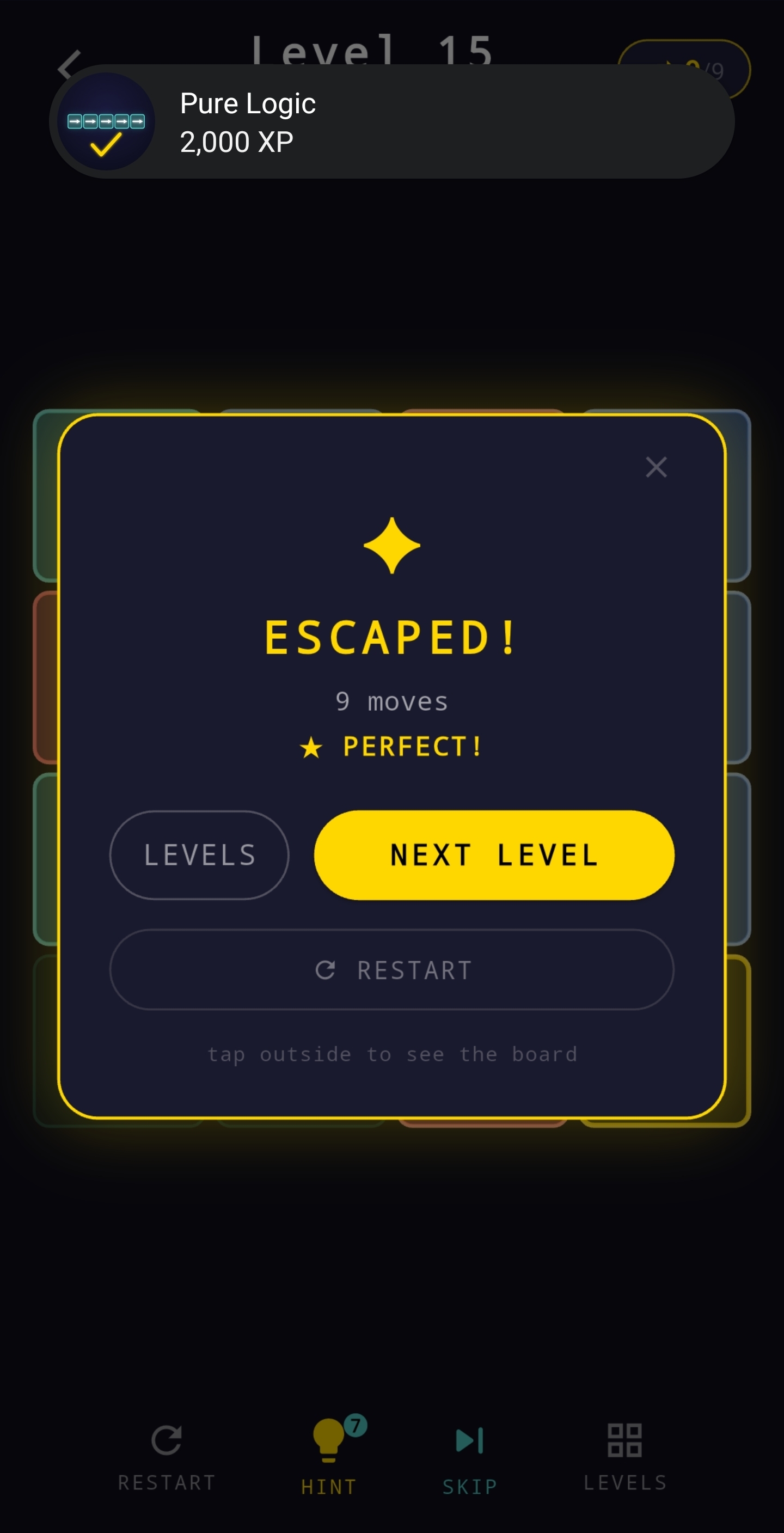The image size is (784, 1533).
Task: Open the Pure Logic achievement notification
Action: 391,121
